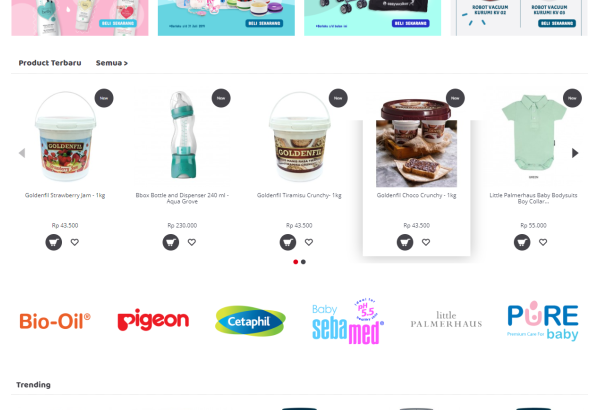Screen dimensions: 605x410
Task: Show previous products in the carousel
Action: tap(22, 153)
